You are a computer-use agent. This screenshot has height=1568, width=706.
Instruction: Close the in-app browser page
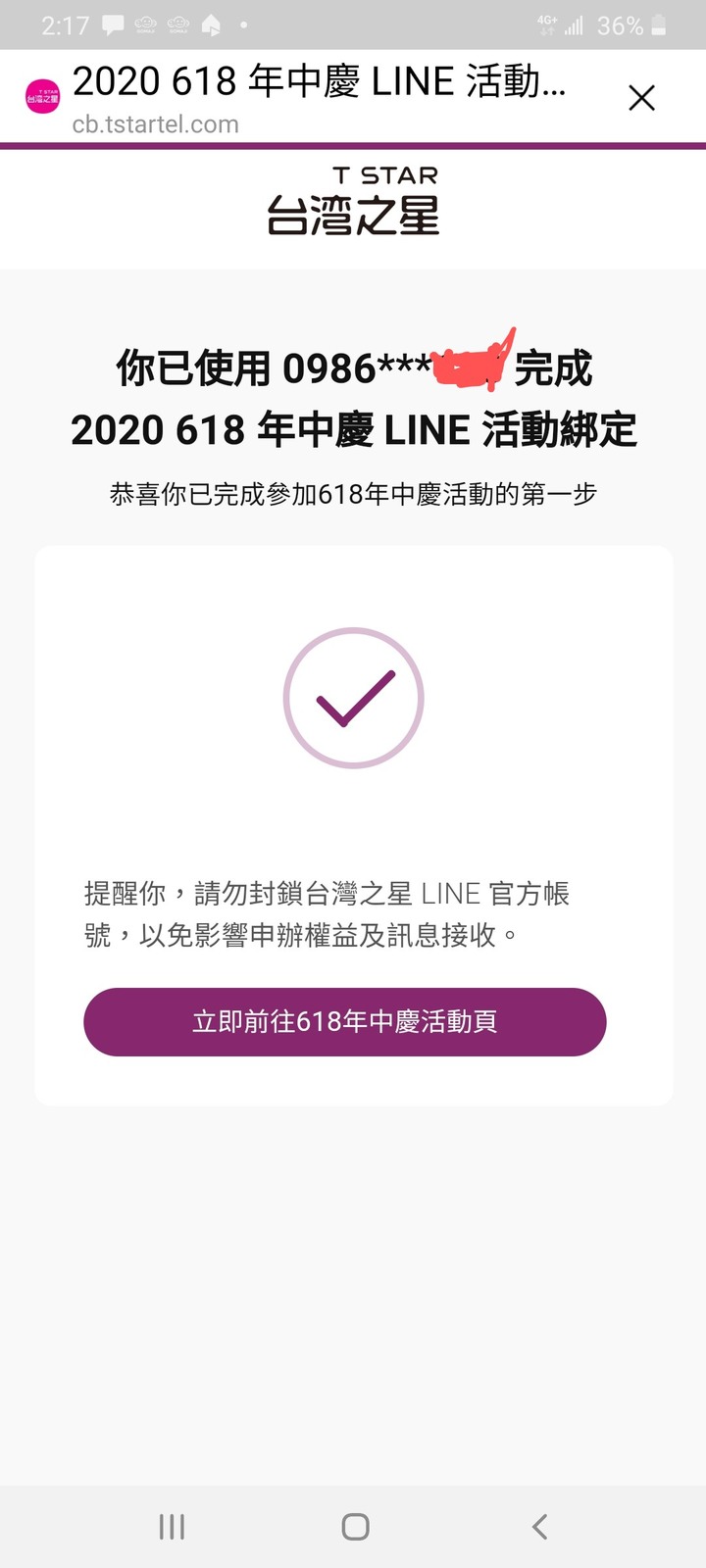pos(641,98)
